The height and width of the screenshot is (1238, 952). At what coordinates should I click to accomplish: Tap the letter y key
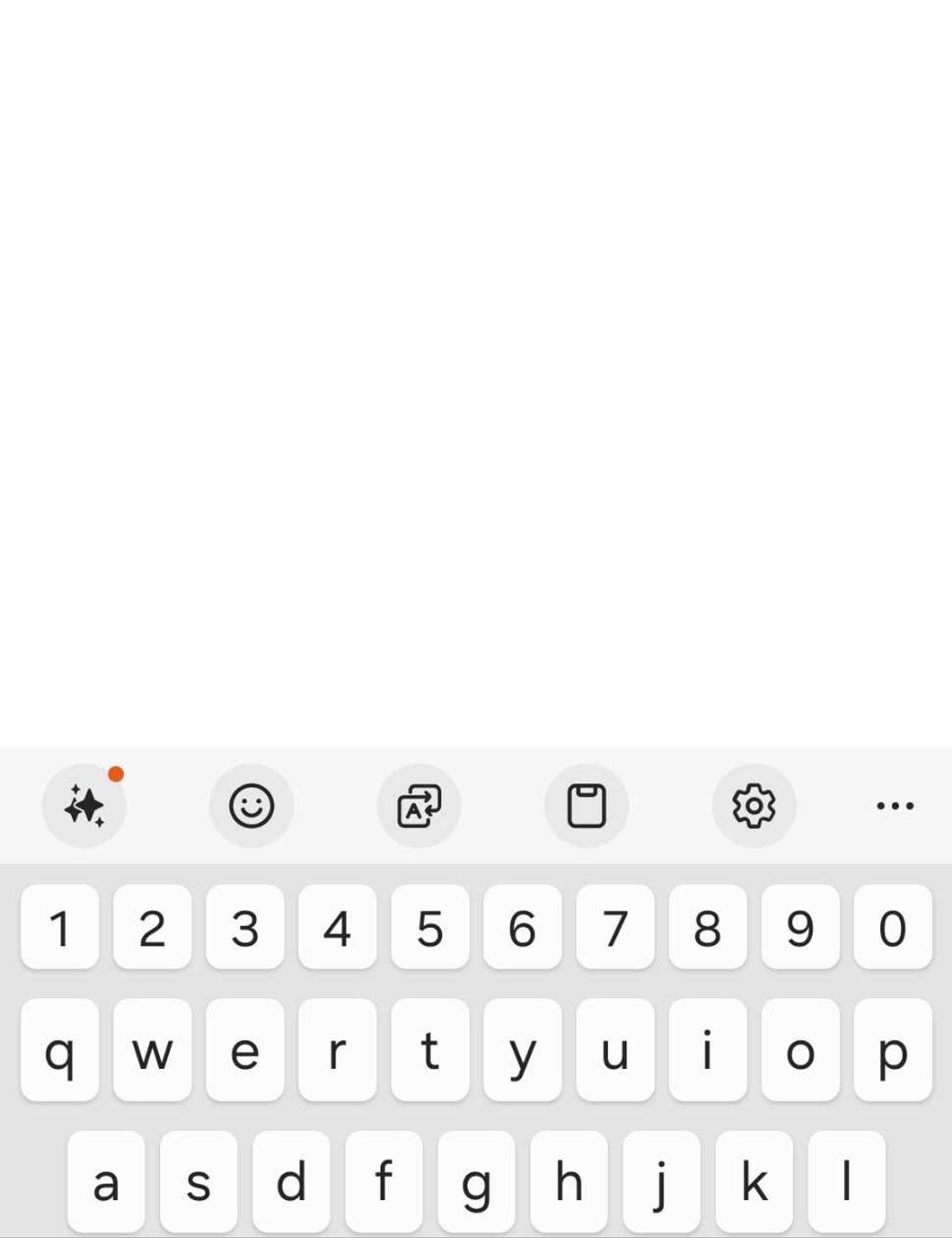coord(522,1052)
